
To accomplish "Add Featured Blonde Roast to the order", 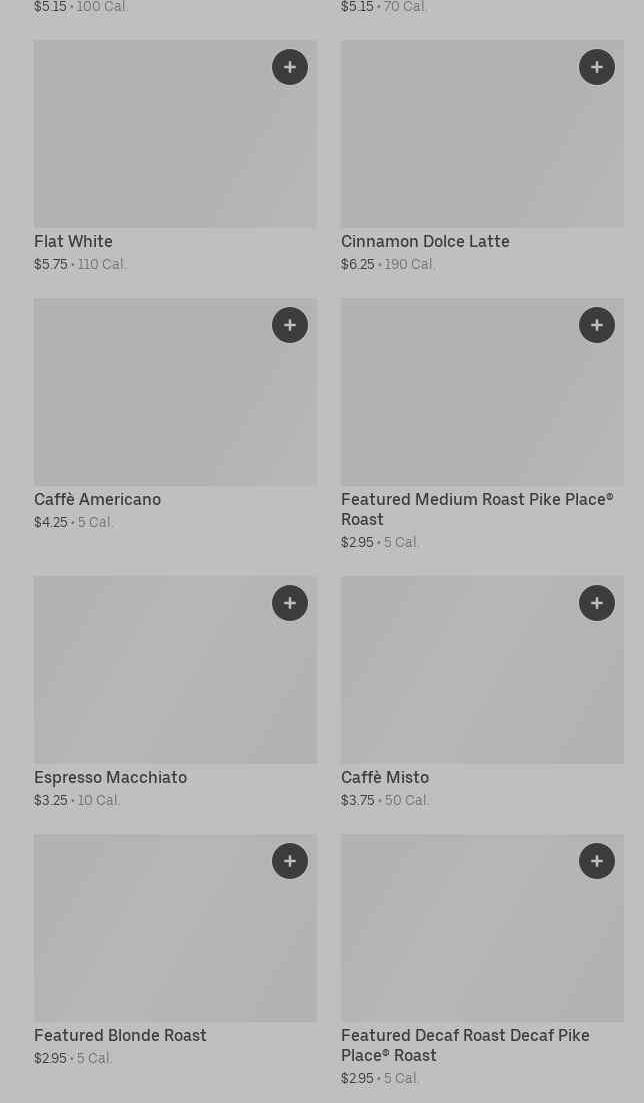I will pos(290,861).
